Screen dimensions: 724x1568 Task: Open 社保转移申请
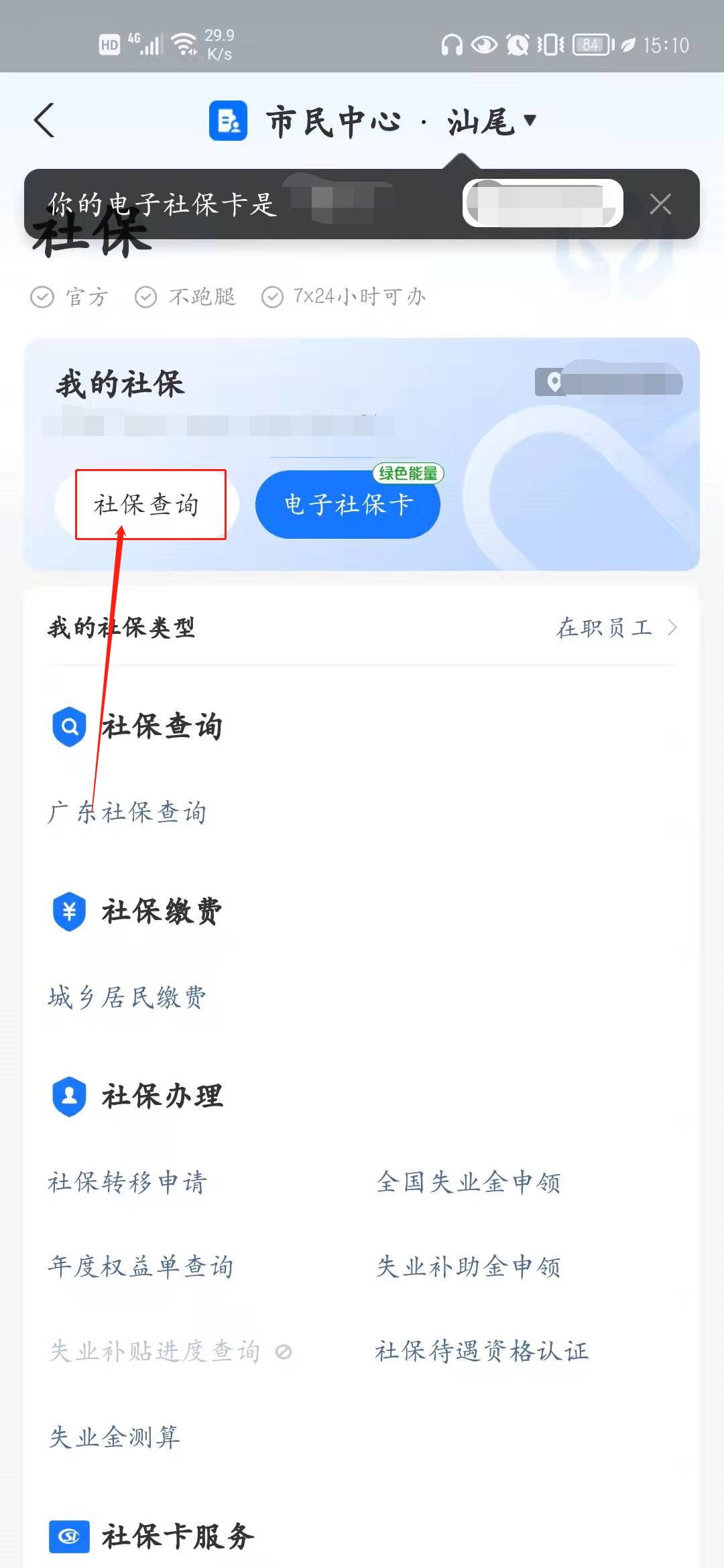[127, 1182]
